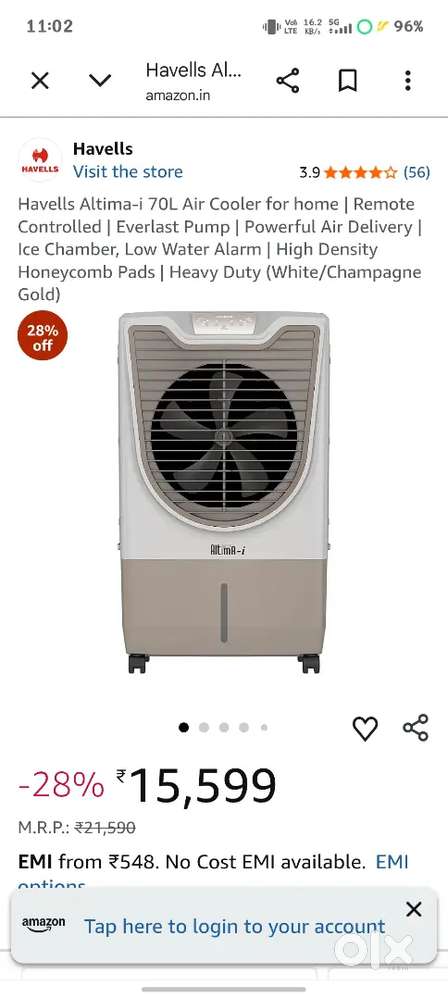This screenshot has height=1000, width=448.
Task: Open the three-dot overflow menu
Action: [x=408, y=81]
